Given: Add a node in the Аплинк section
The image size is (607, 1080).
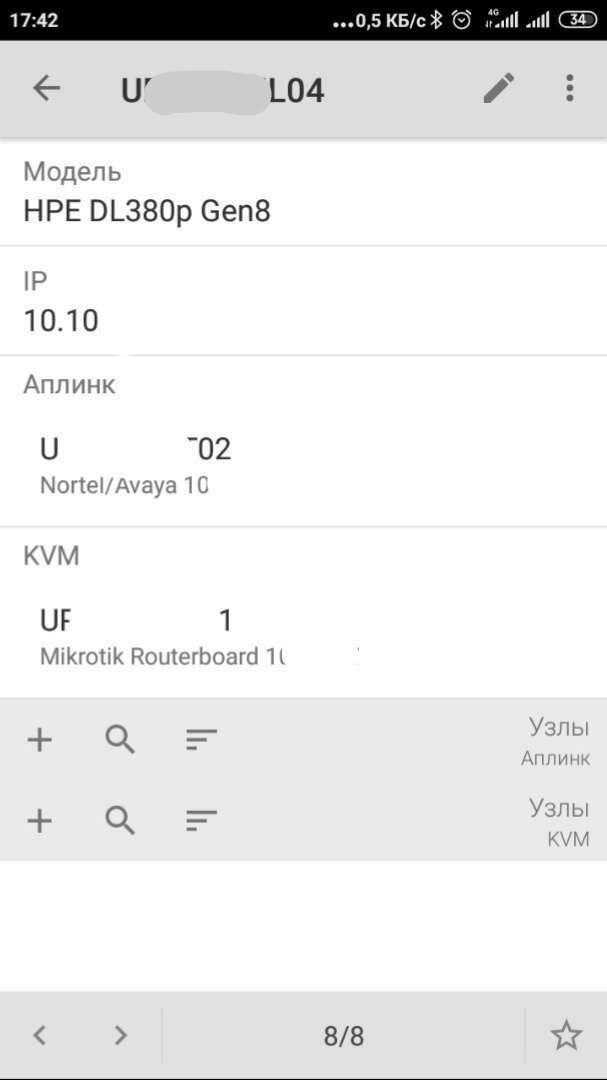Looking at the screenshot, I should (39, 740).
